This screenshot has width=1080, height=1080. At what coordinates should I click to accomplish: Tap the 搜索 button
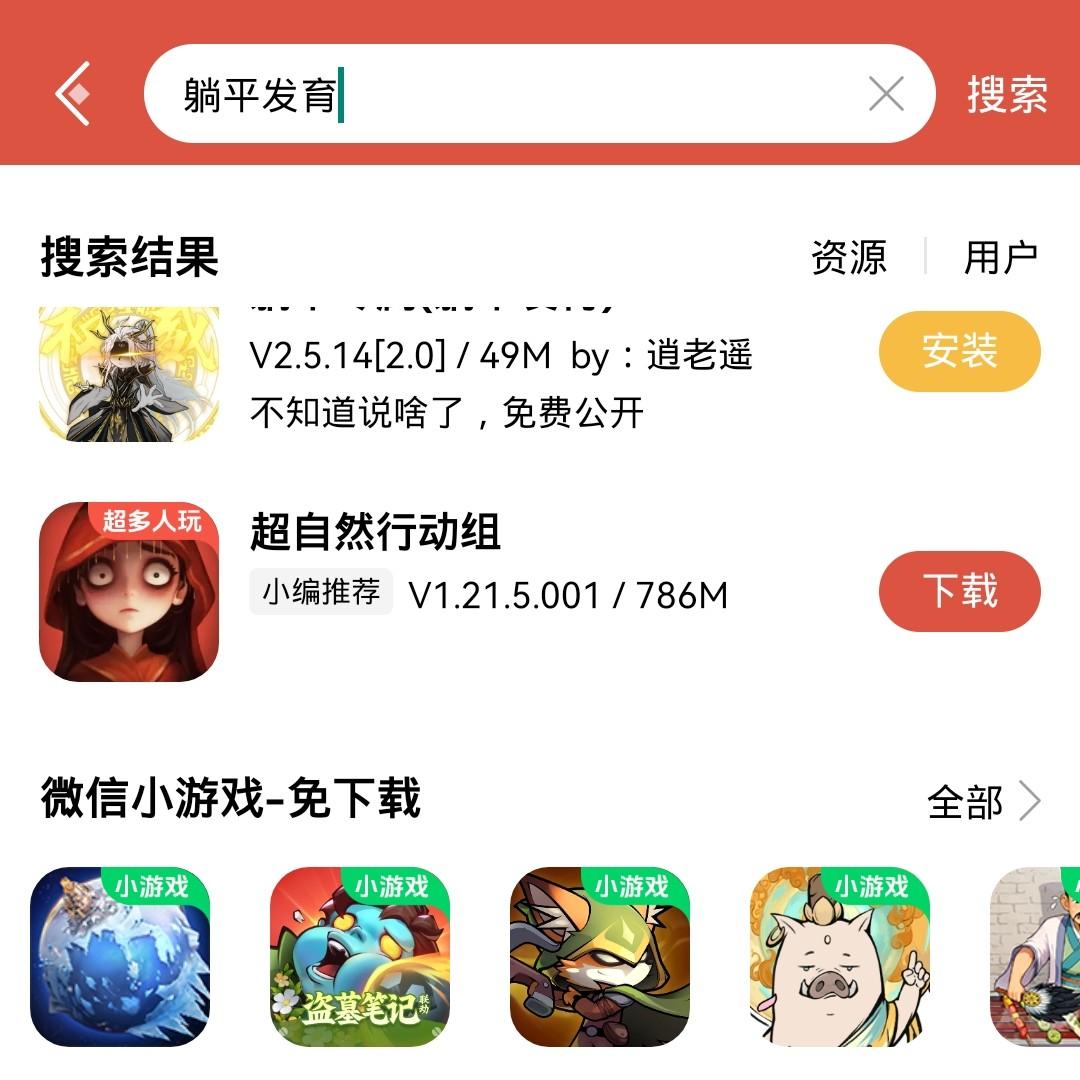pos(1007,95)
